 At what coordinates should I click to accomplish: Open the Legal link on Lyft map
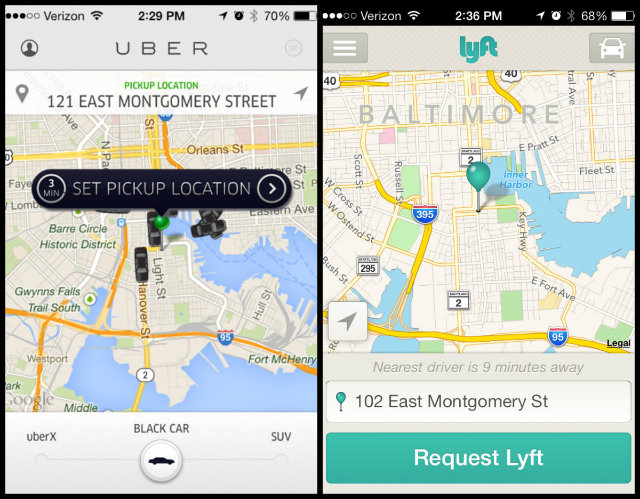[619, 343]
